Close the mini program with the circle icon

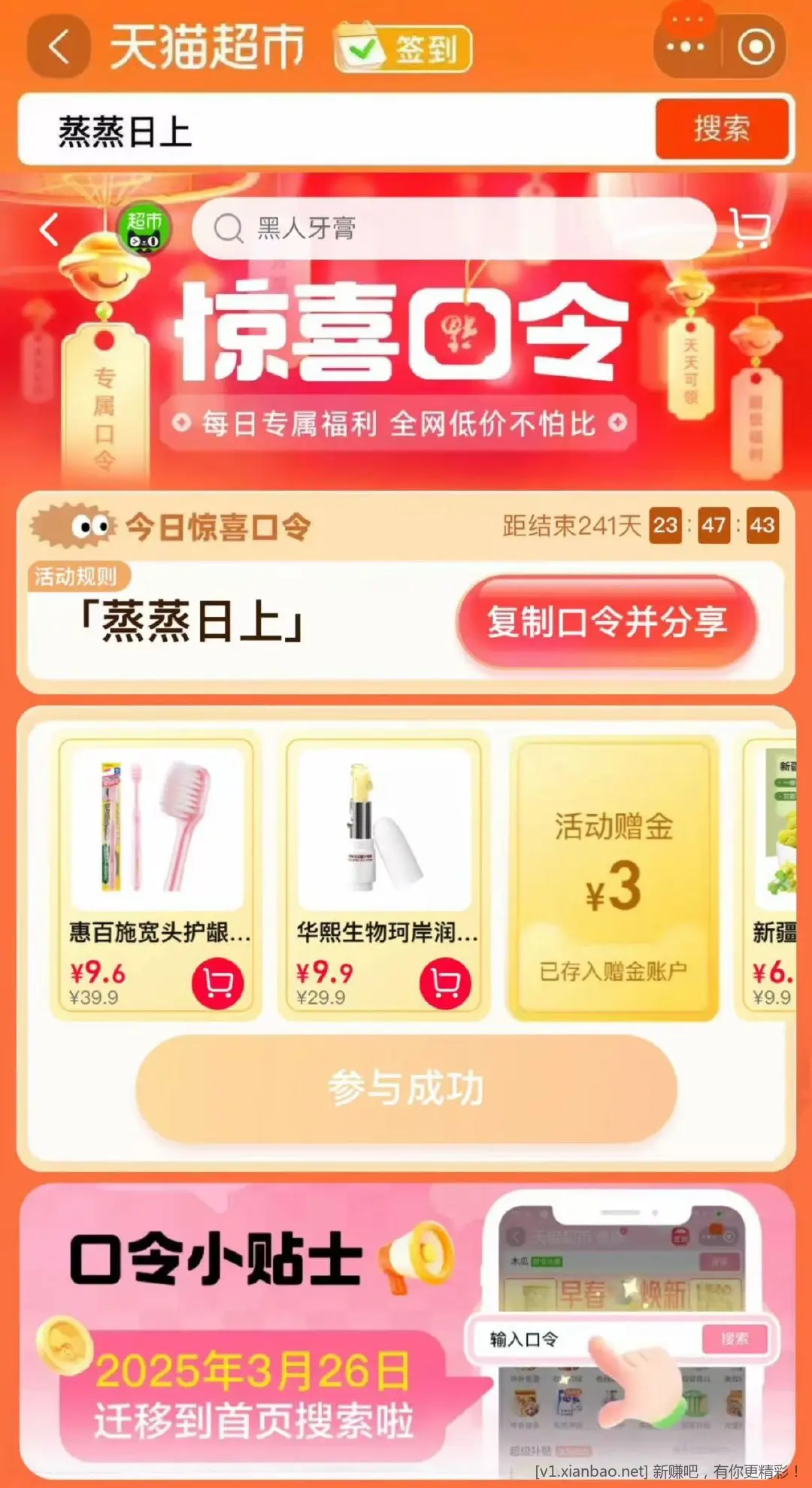point(756,47)
